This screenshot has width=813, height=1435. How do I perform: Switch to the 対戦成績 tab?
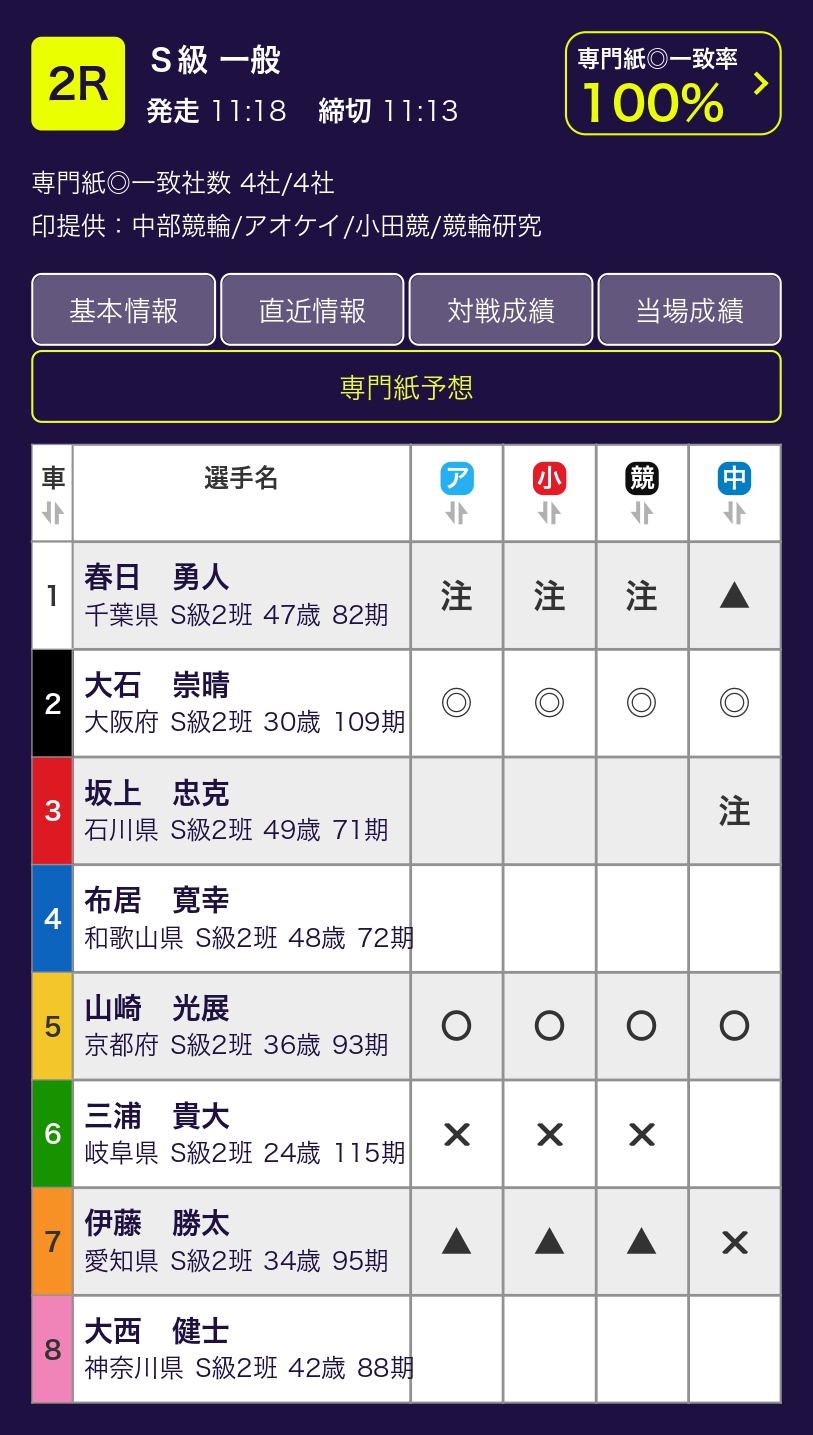[501, 310]
